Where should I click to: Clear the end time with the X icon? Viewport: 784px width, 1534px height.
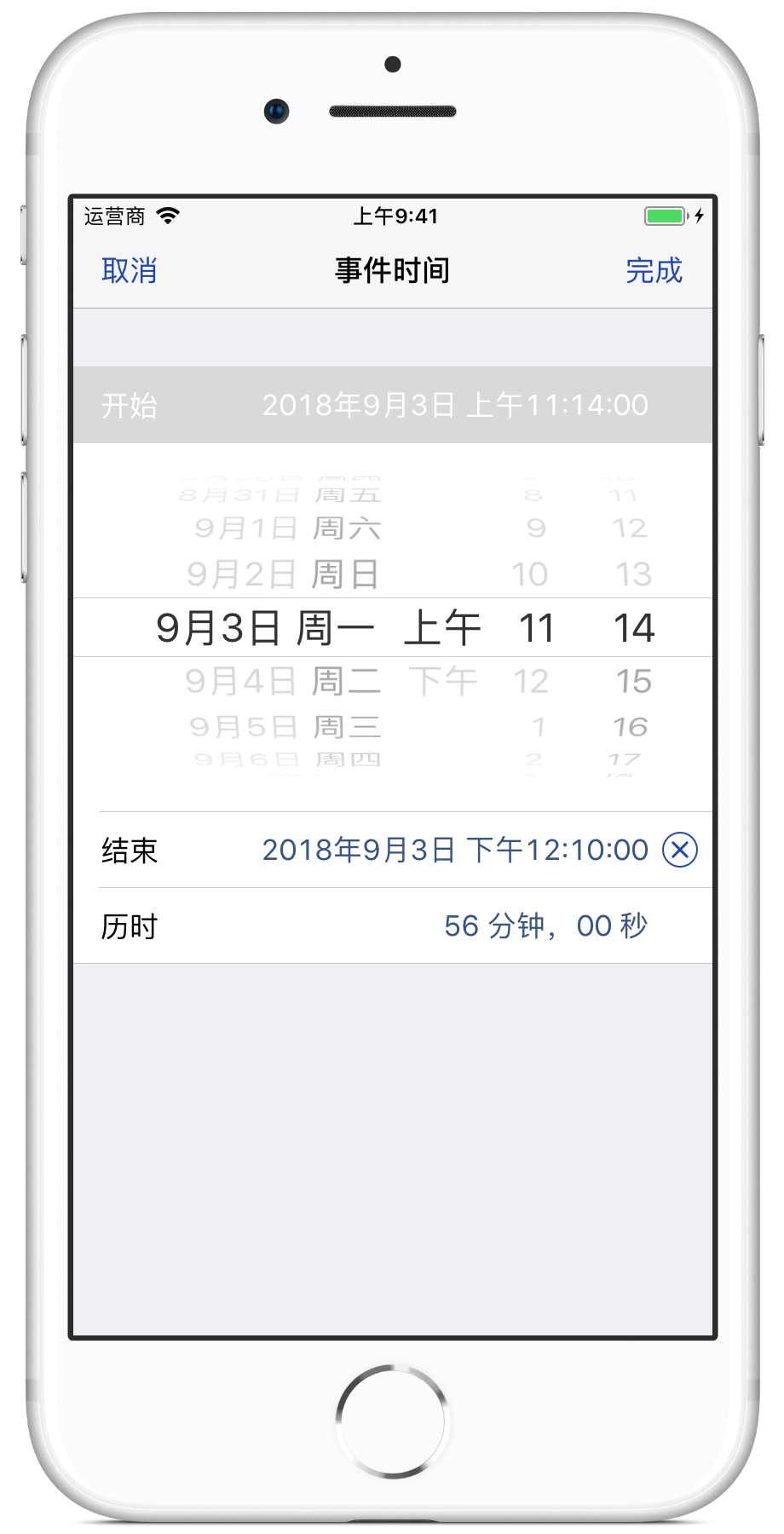click(680, 850)
